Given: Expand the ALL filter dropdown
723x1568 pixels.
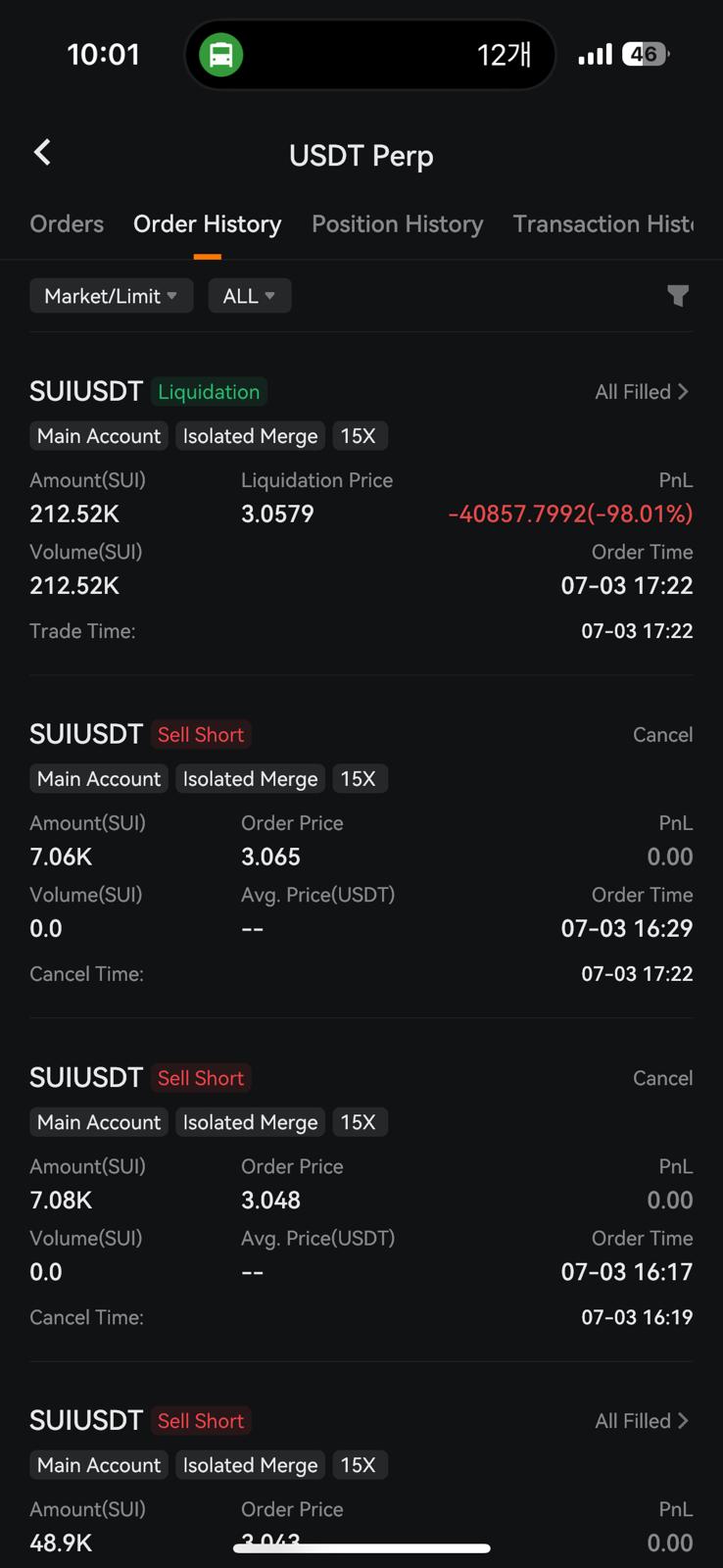Looking at the screenshot, I should pyautogui.click(x=249, y=296).
